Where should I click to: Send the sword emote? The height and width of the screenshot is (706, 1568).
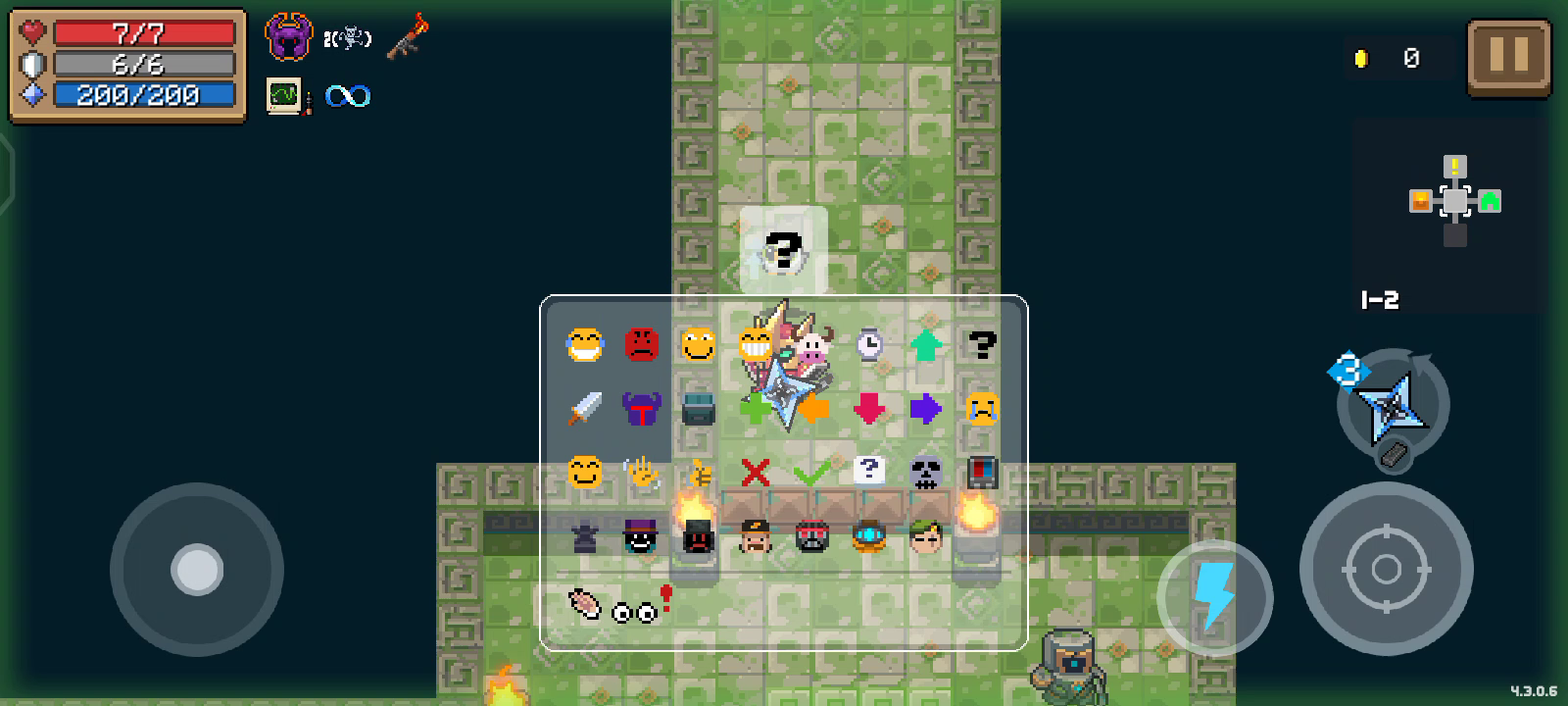(x=585, y=409)
